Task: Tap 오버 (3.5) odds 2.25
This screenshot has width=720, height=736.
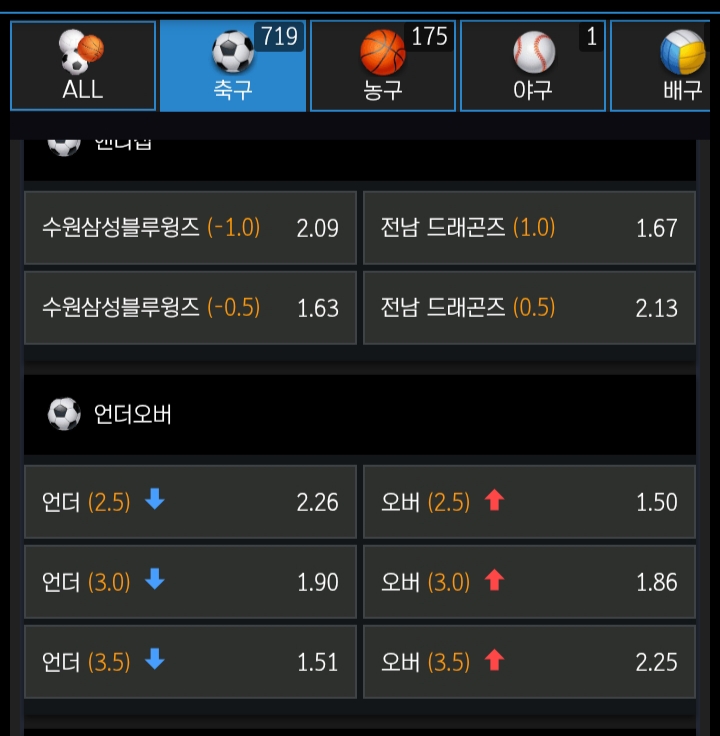Action: tap(529, 662)
